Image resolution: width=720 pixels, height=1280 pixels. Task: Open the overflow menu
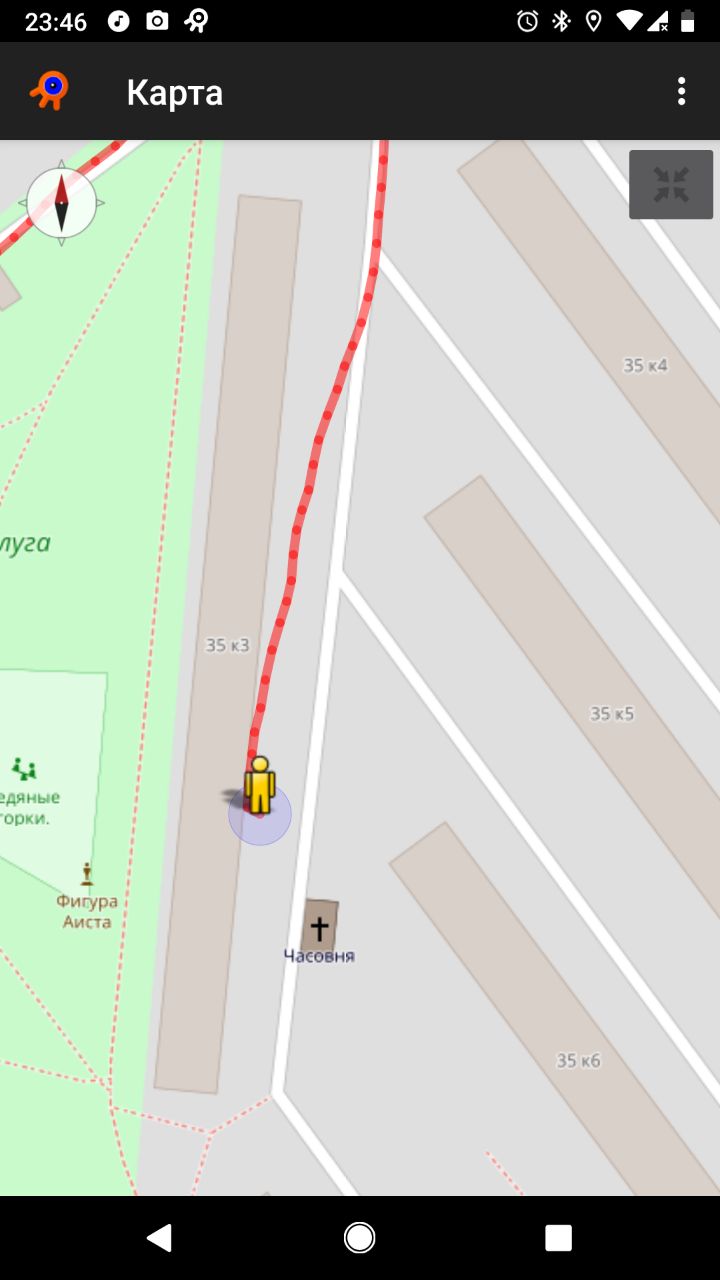point(681,92)
